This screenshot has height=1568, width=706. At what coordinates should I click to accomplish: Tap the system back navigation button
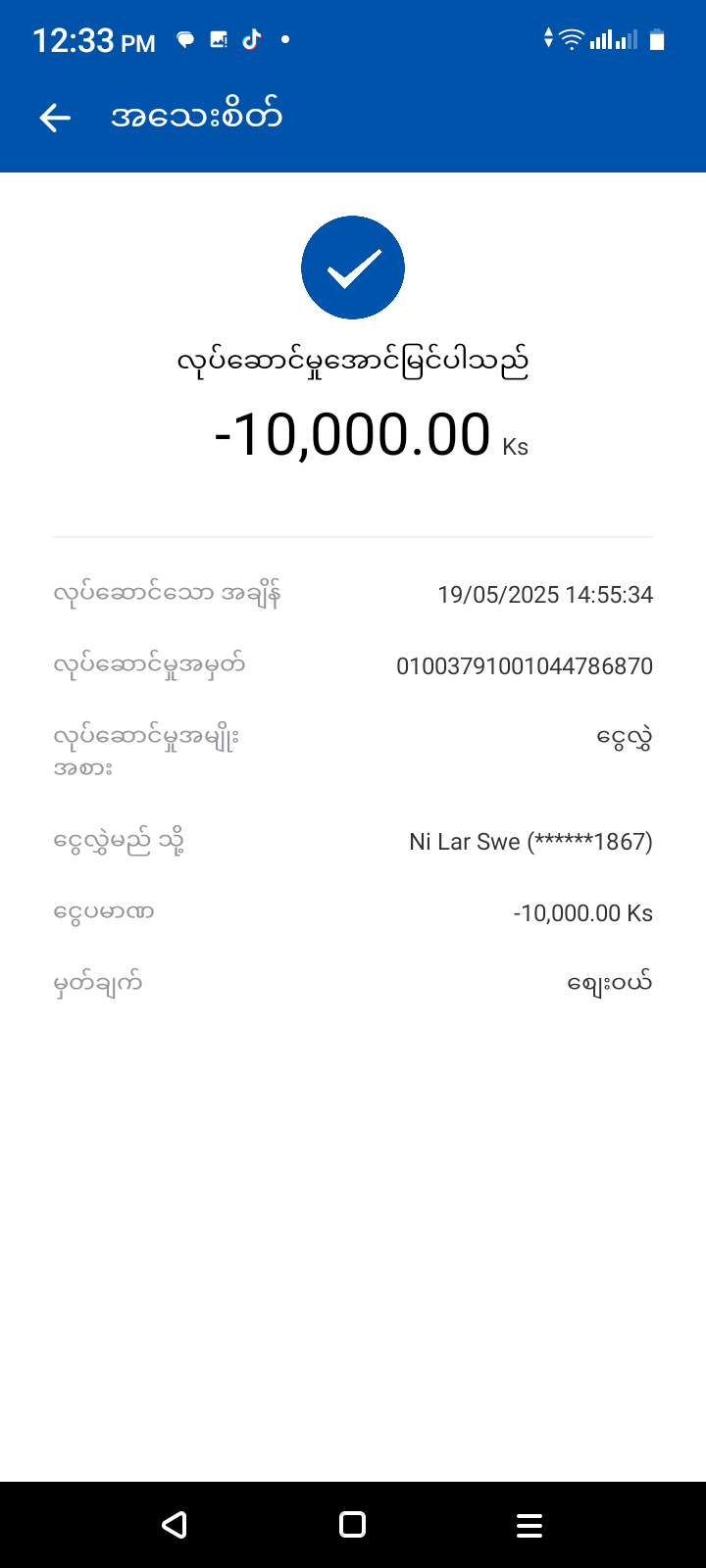(x=176, y=1524)
